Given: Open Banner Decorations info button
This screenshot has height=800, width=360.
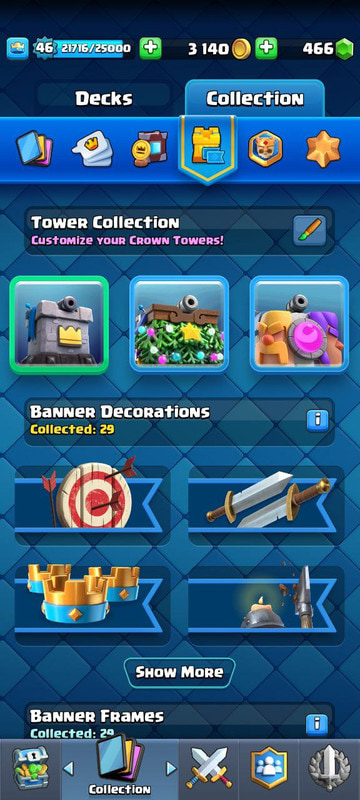Looking at the screenshot, I should pyautogui.click(x=317, y=420).
